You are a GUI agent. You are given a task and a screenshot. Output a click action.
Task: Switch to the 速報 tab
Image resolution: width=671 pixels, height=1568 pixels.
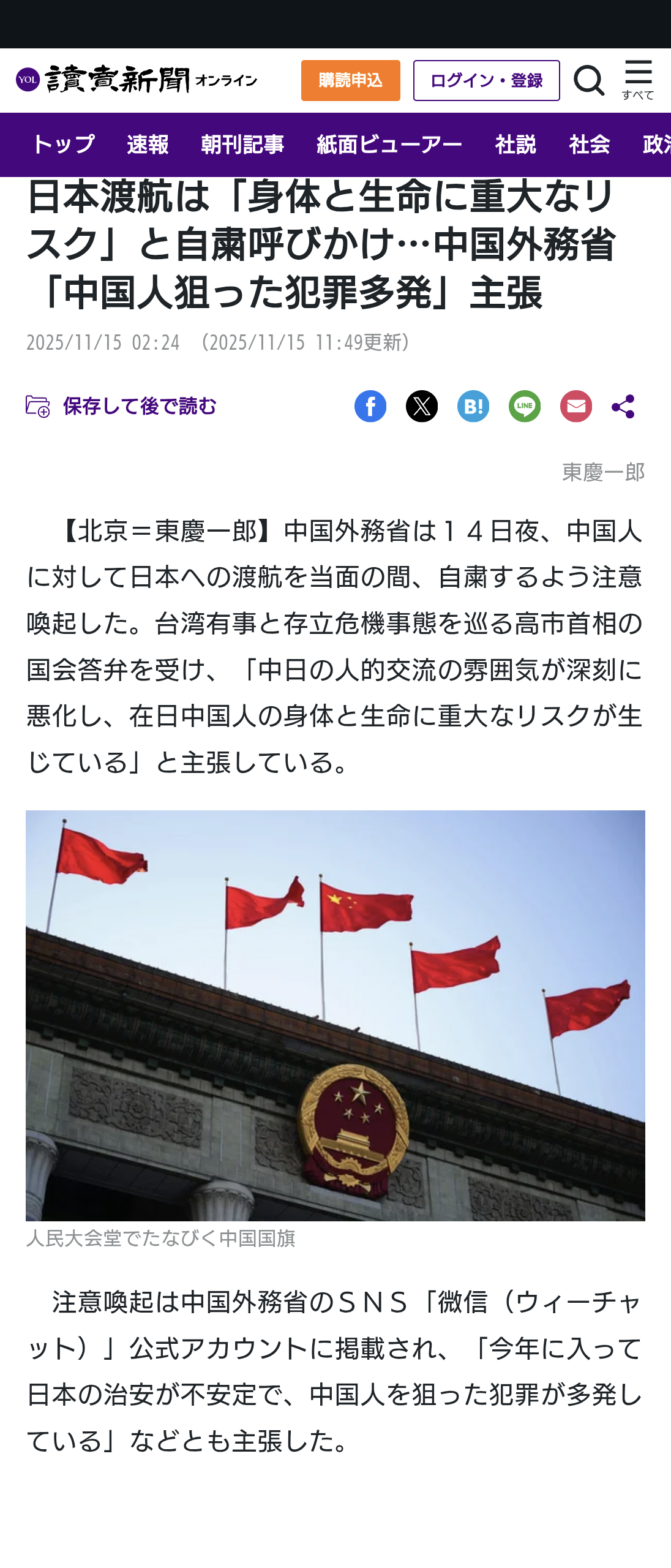[148, 145]
